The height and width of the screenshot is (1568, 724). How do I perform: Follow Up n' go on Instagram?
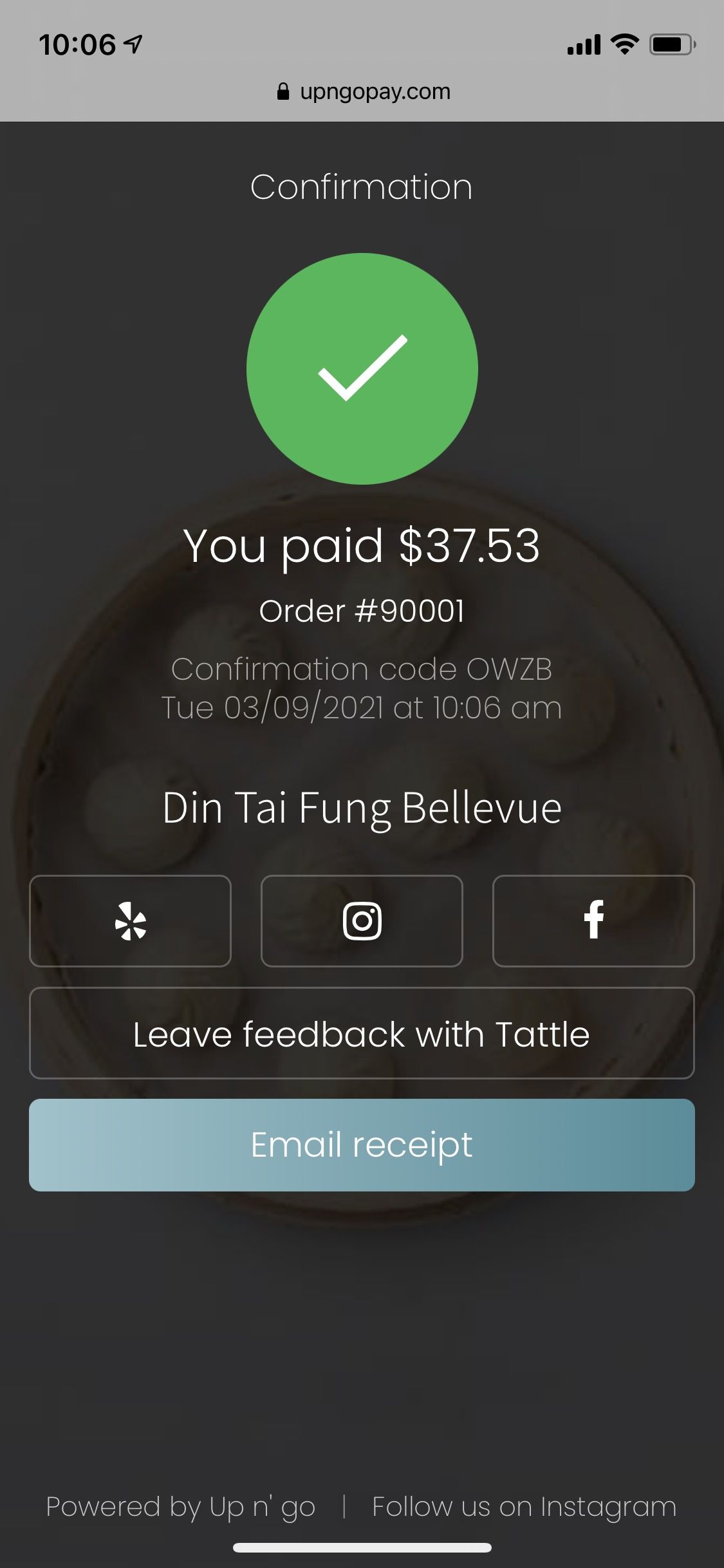[524, 1507]
